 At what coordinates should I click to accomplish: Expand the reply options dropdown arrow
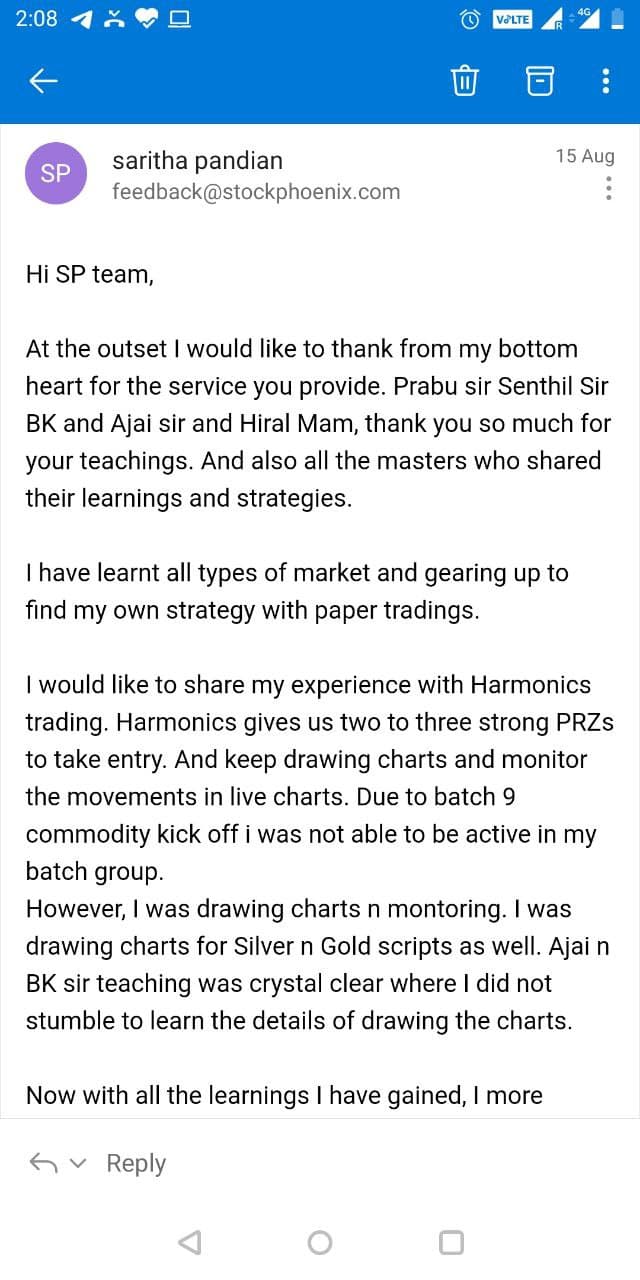(81, 1163)
